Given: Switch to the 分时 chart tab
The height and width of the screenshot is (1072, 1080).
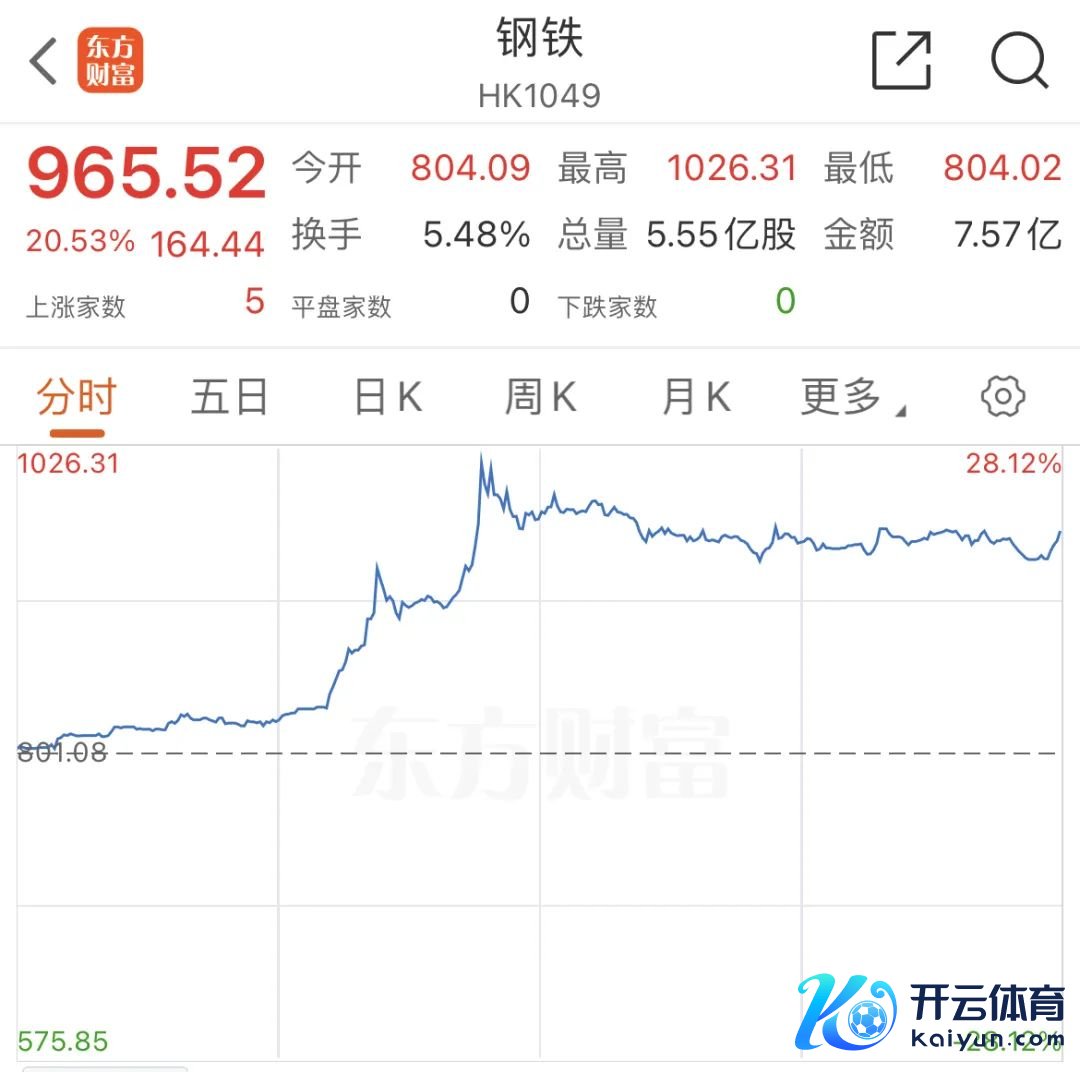Looking at the screenshot, I should click(77, 397).
